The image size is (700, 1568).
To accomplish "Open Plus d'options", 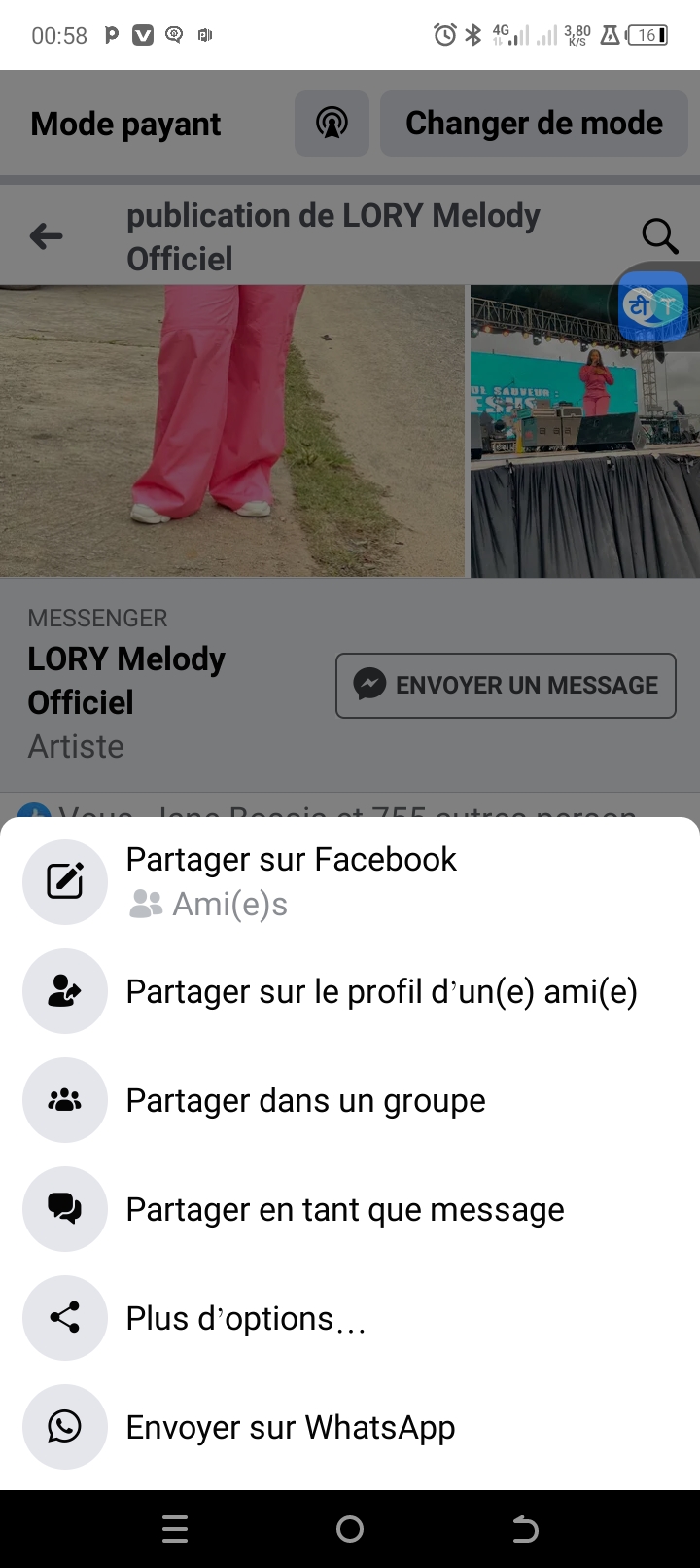I will pyautogui.click(x=245, y=1319).
